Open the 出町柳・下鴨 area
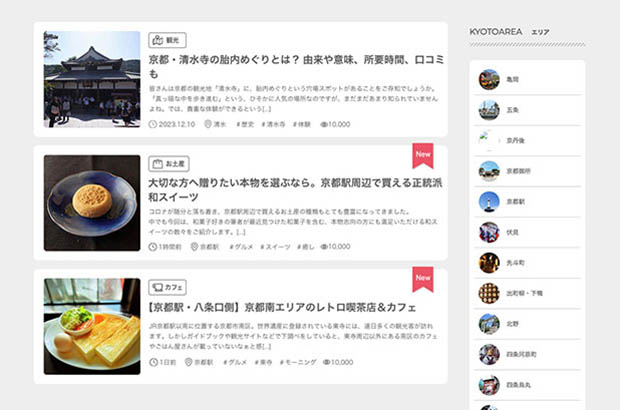This screenshot has width=620, height=410. pos(522,293)
